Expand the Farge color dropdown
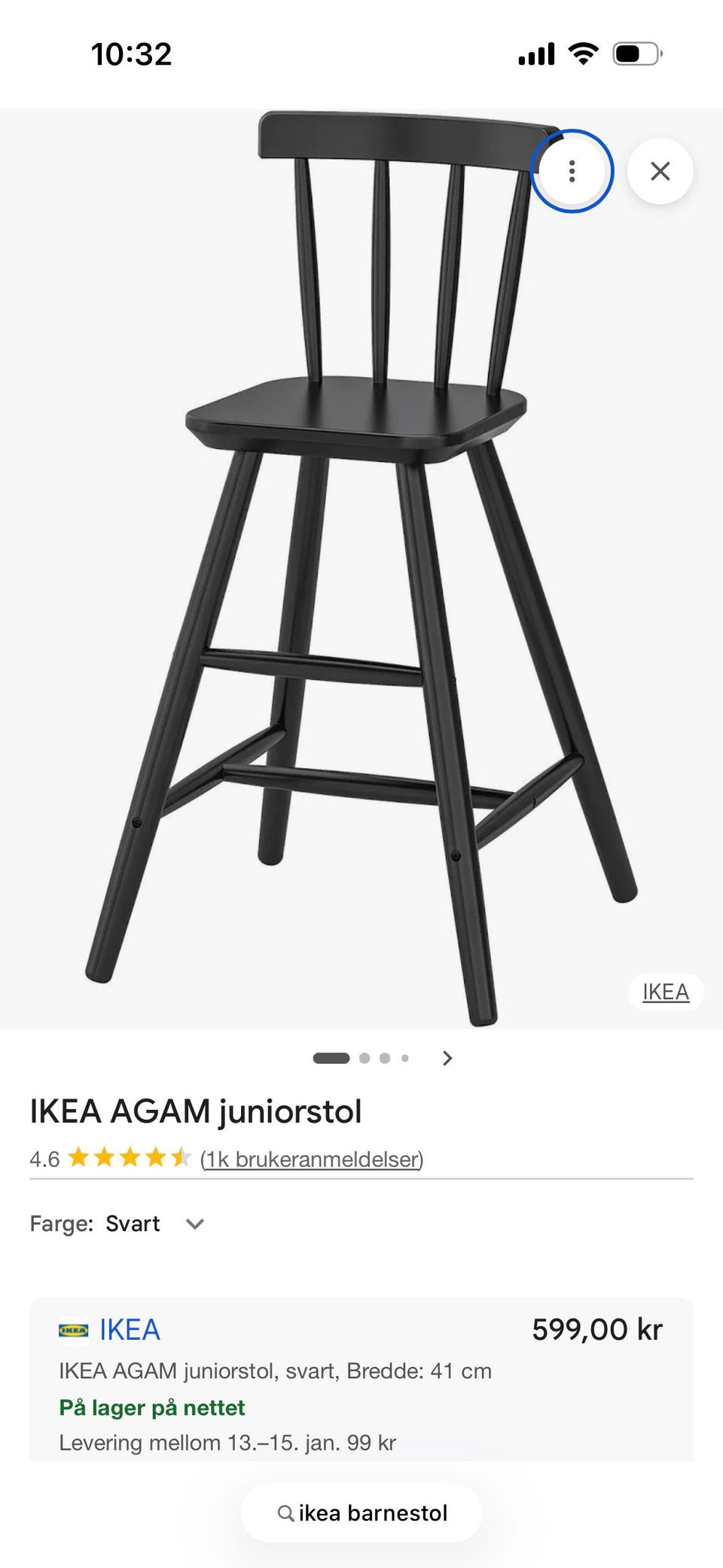Screen dimensions: 723x1568 click(194, 1224)
